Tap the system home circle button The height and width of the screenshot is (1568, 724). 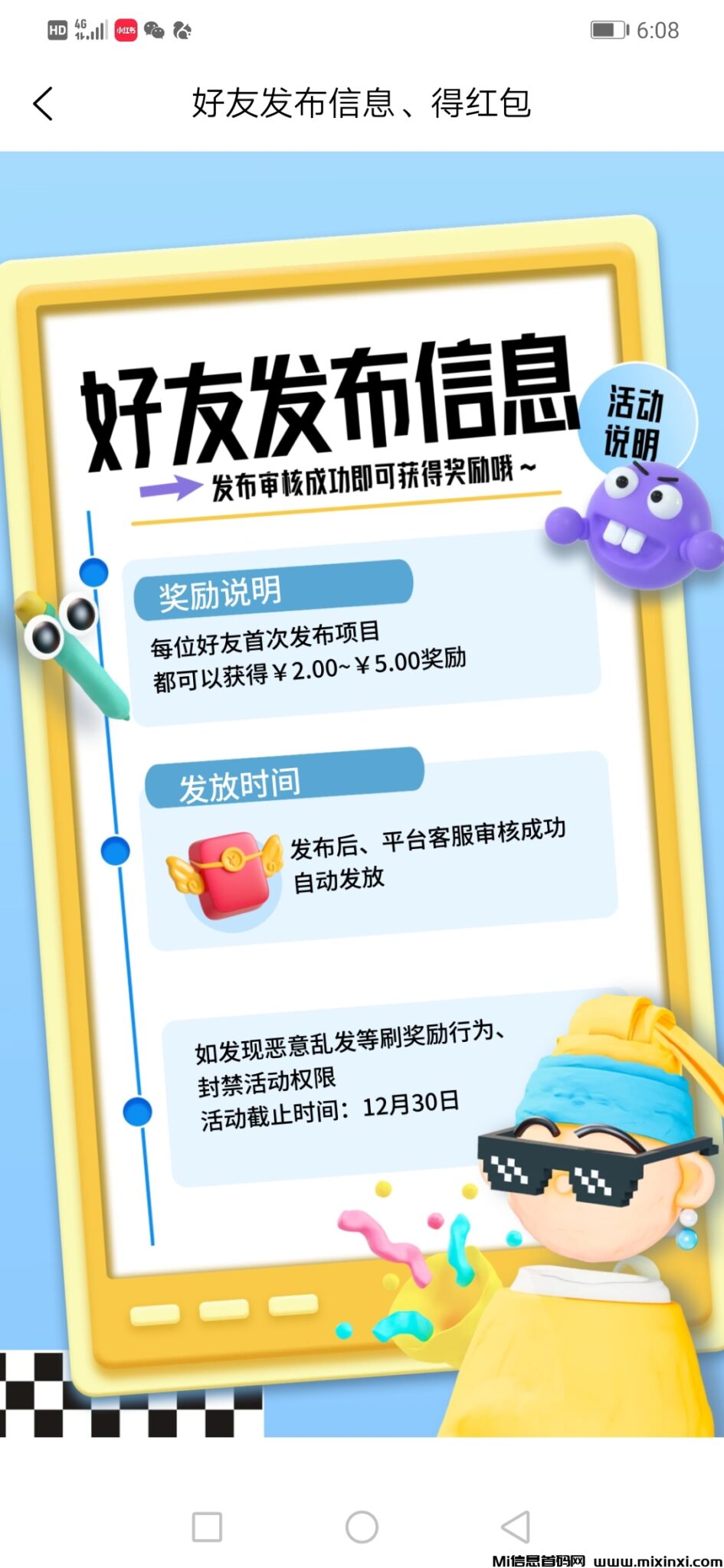(362, 1526)
